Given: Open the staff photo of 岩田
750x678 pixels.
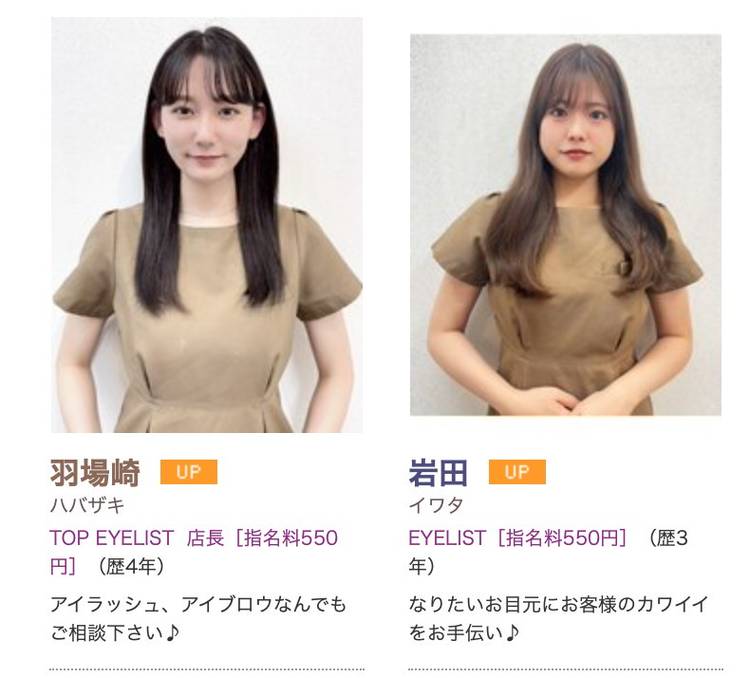Looking at the screenshot, I should (x=565, y=225).
